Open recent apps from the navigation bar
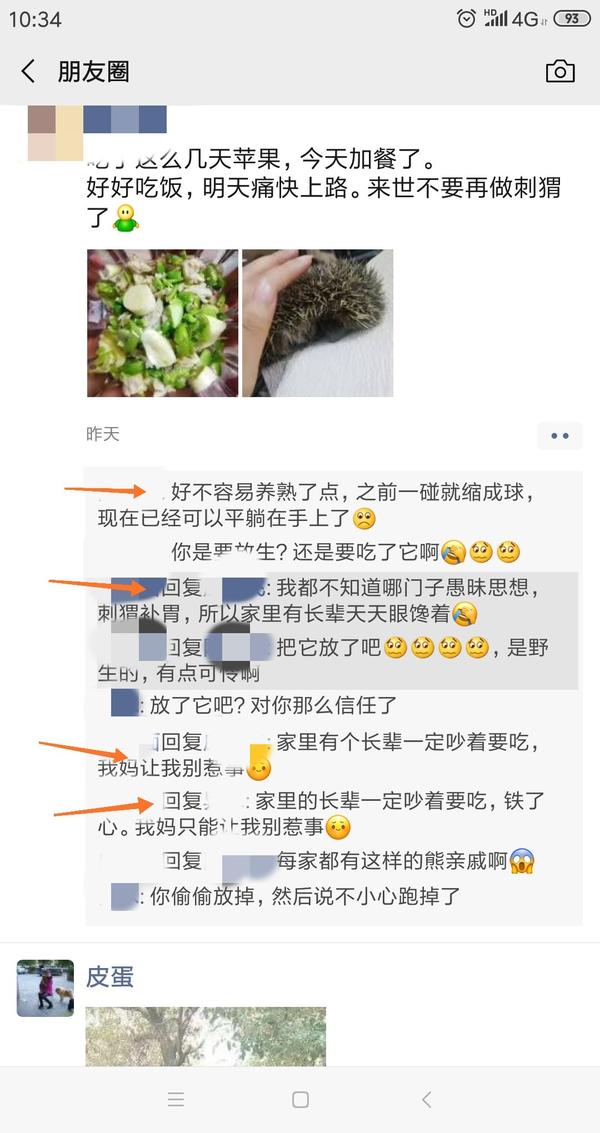 [x=176, y=1100]
